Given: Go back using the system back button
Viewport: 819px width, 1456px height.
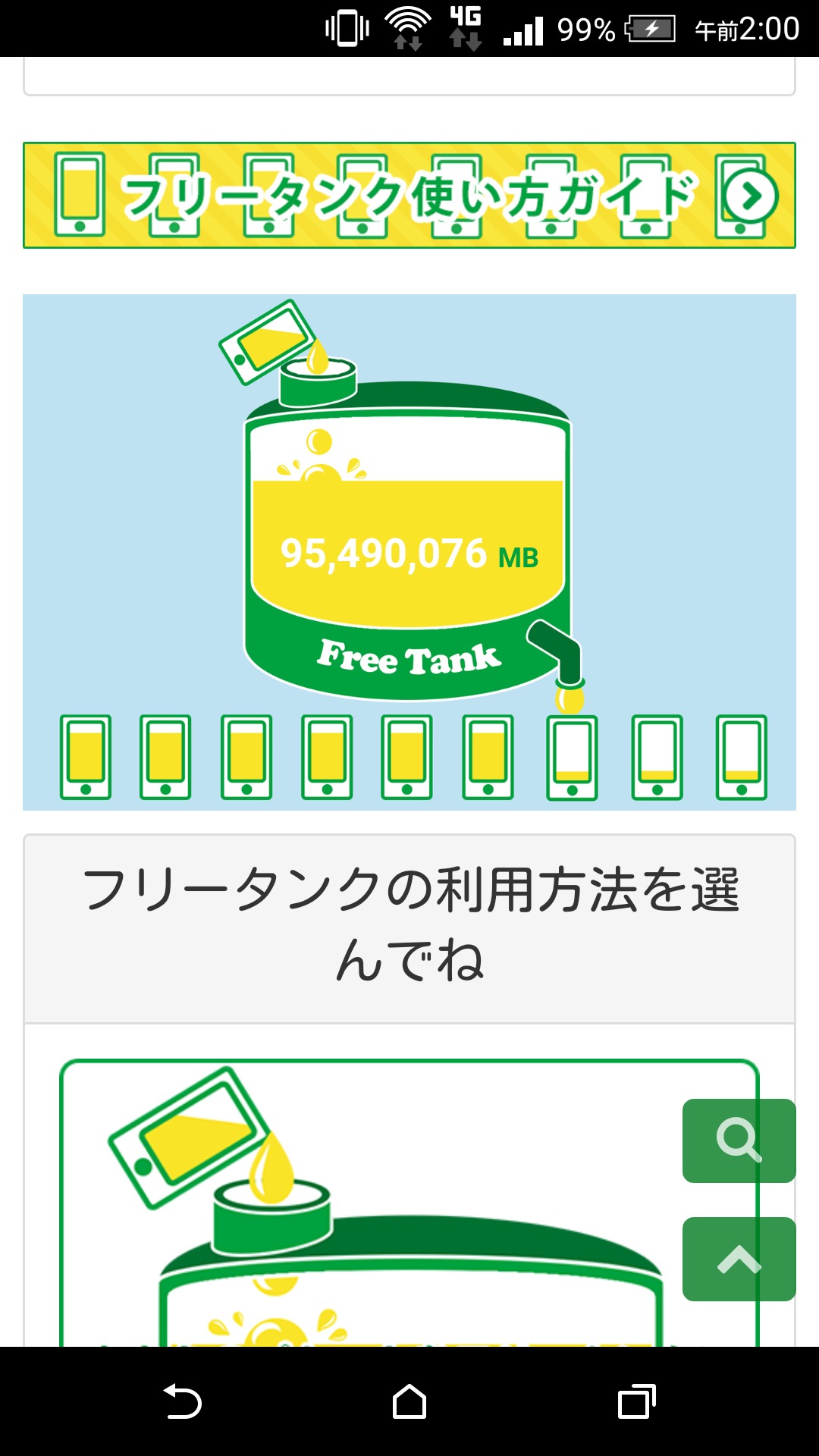Looking at the screenshot, I should coord(182,1401).
